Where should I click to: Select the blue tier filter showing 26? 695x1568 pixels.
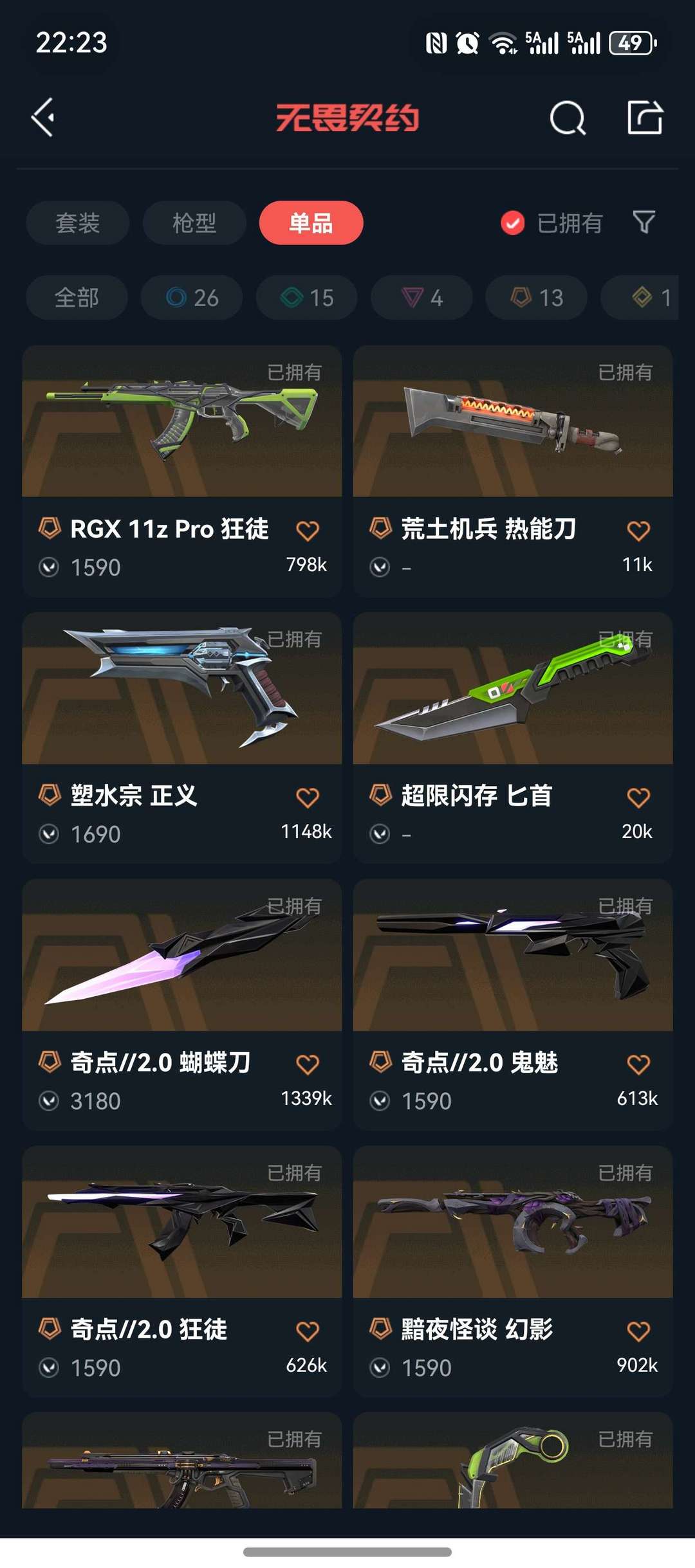[190, 297]
